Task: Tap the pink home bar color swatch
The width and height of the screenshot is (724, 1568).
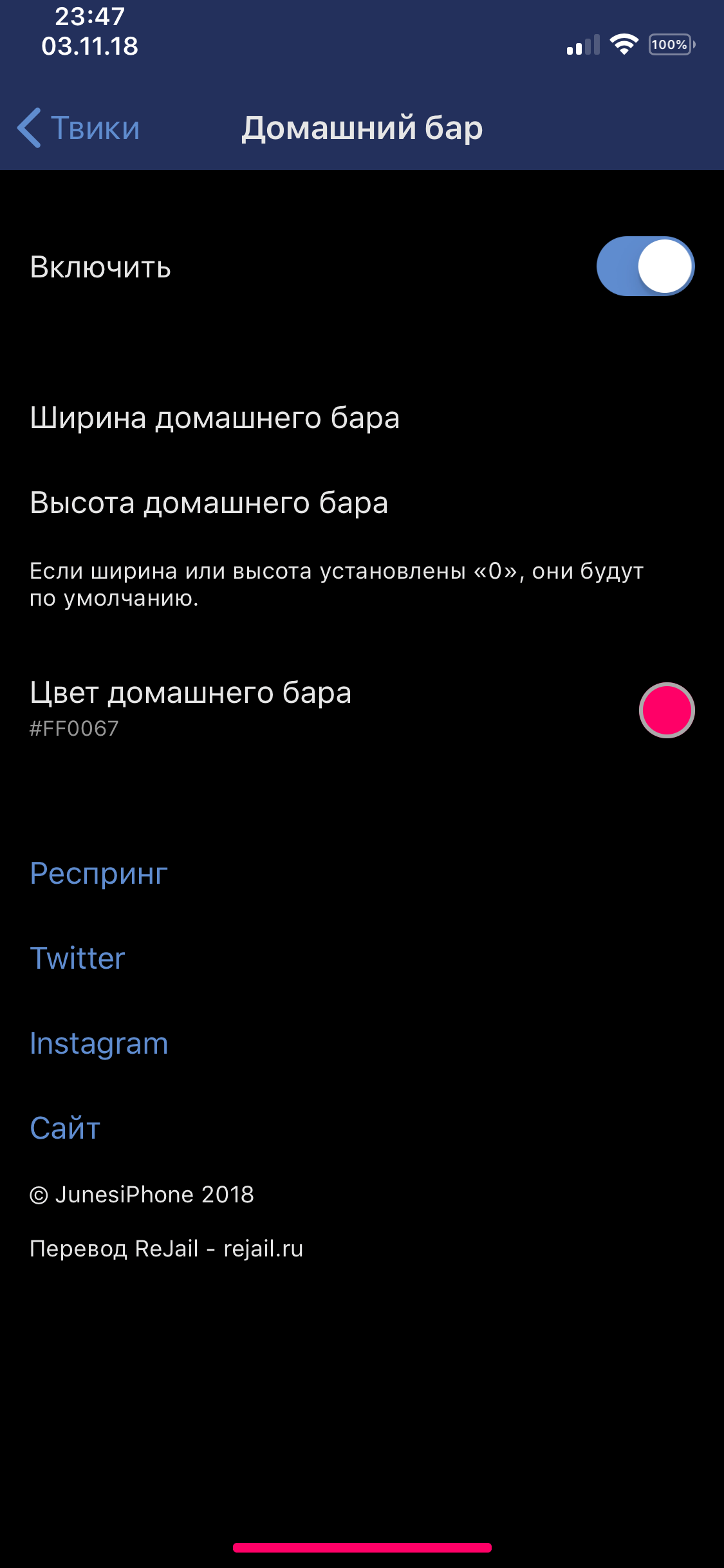Action: coord(667,710)
